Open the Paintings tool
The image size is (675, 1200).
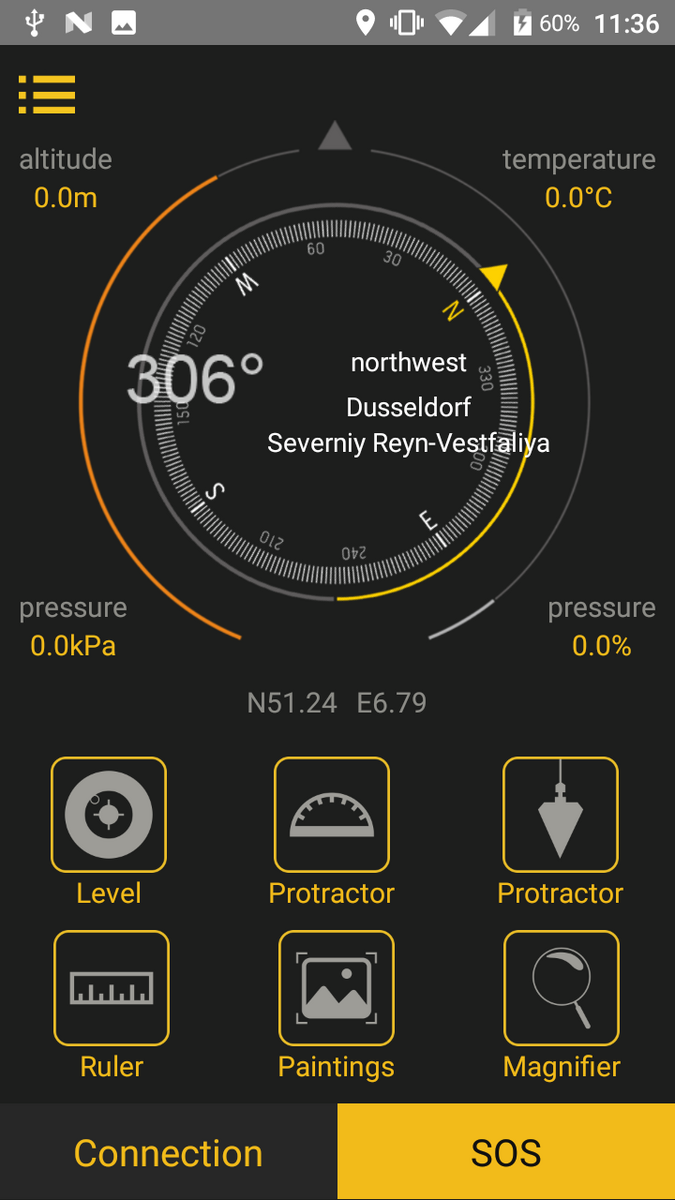pos(336,988)
